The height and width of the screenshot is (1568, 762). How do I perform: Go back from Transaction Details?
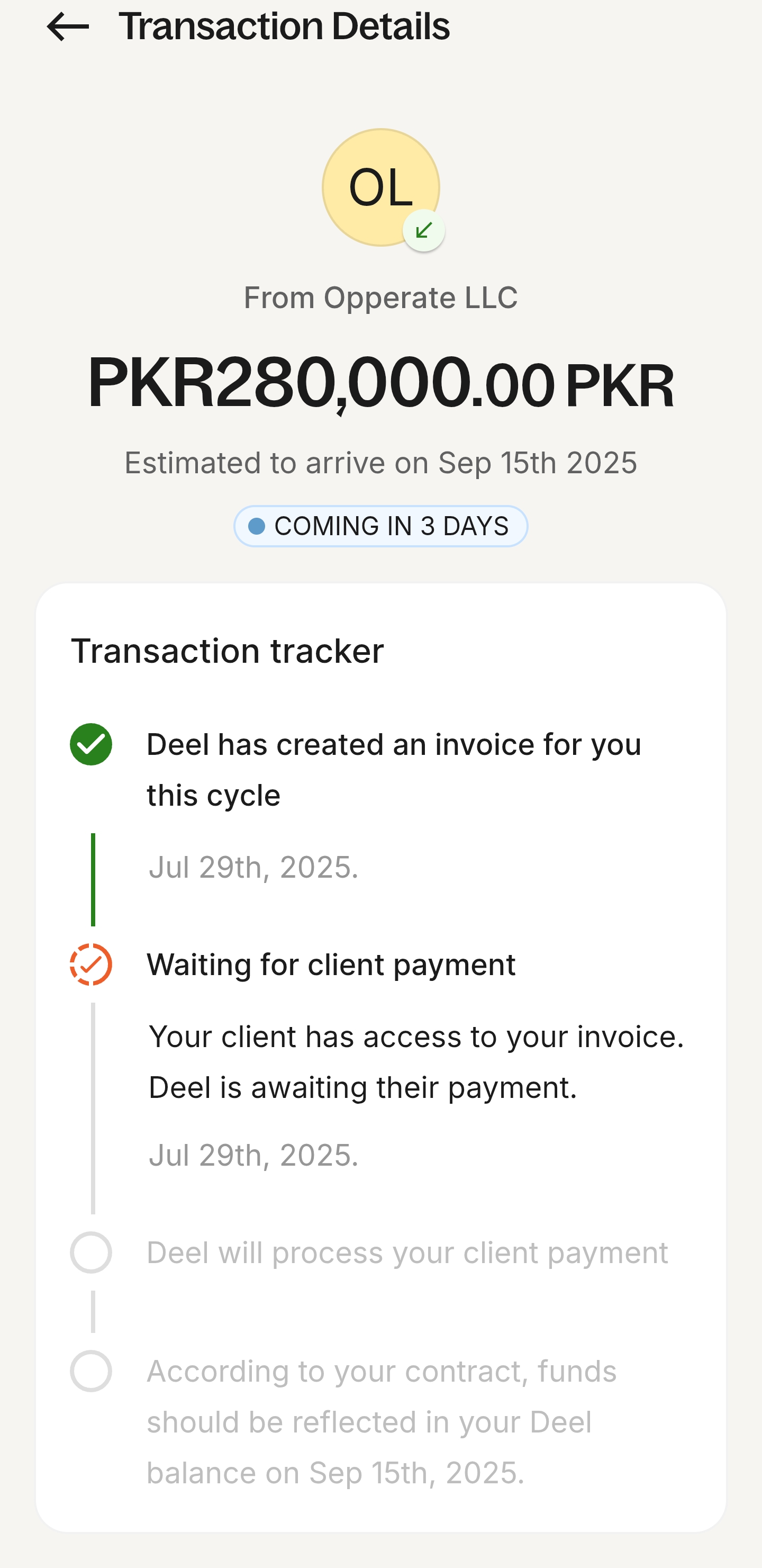coord(68,28)
